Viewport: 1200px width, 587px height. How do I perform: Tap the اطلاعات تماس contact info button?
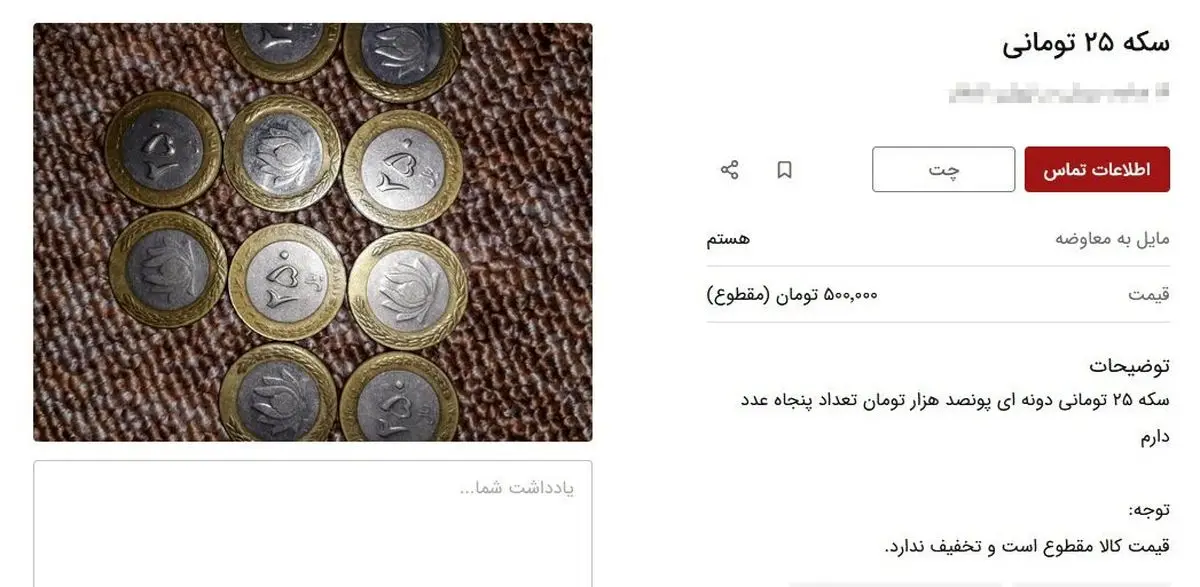coord(1097,170)
